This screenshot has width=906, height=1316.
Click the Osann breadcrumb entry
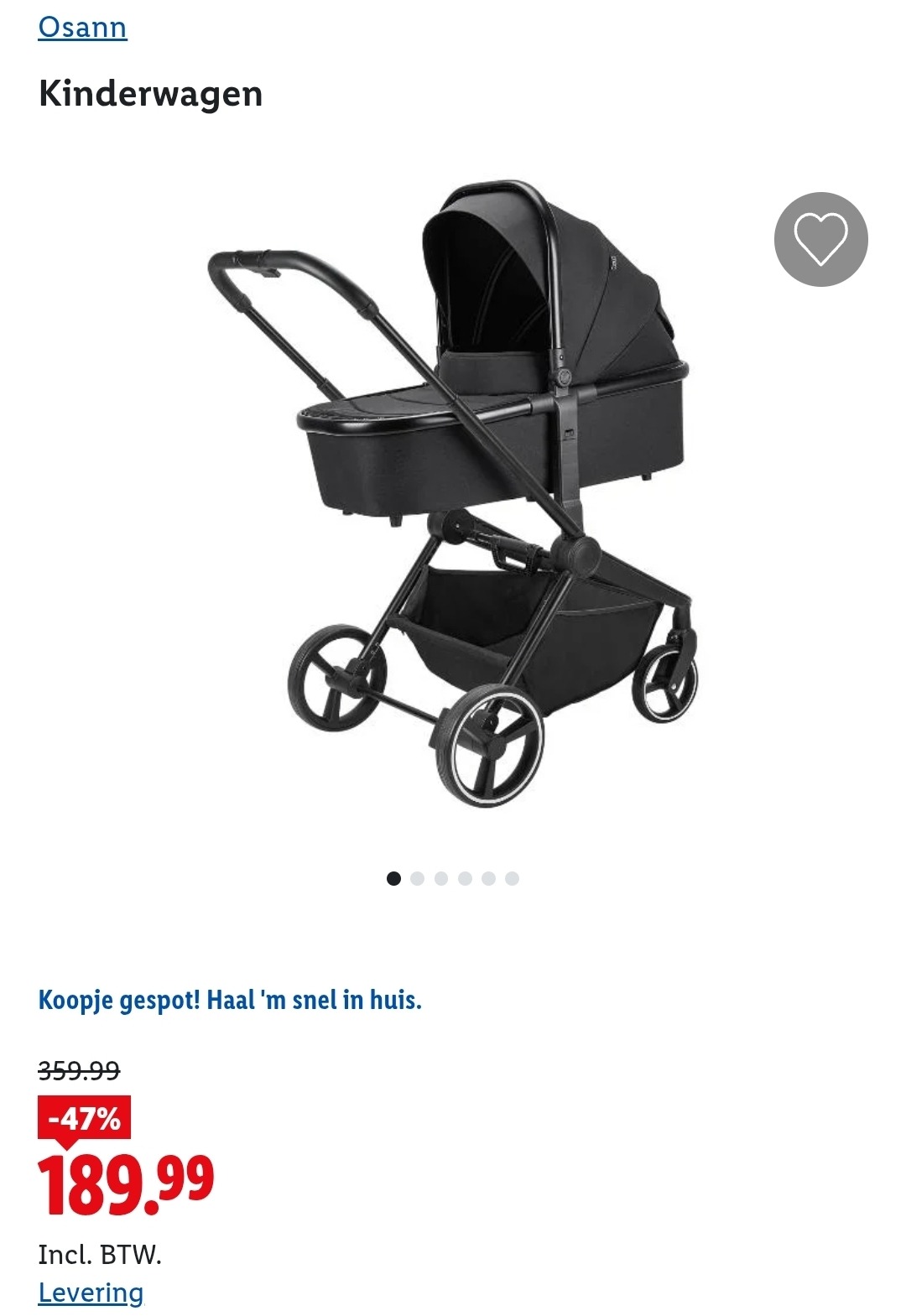coord(83,27)
